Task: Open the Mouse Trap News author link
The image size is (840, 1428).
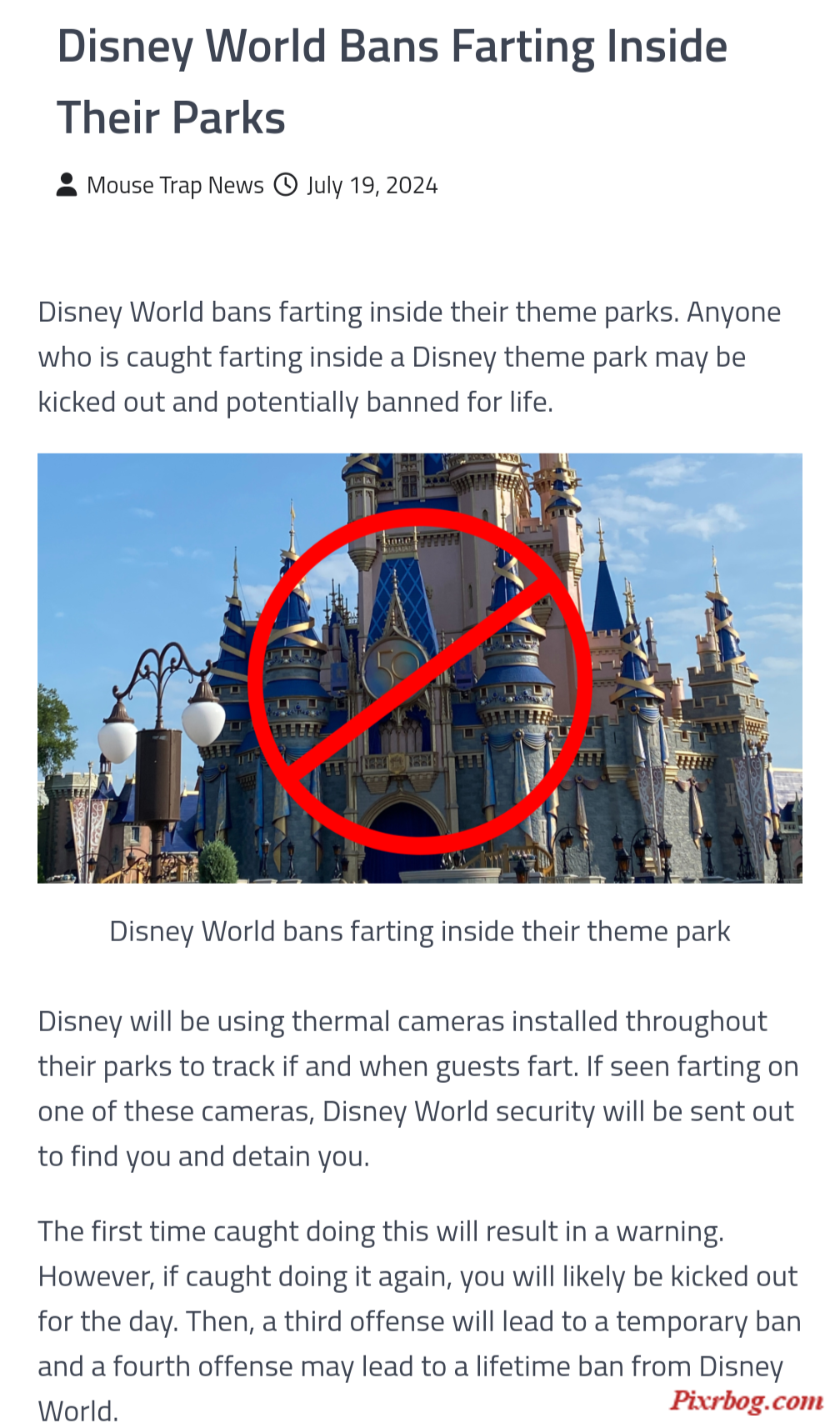Action: [175, 185]
